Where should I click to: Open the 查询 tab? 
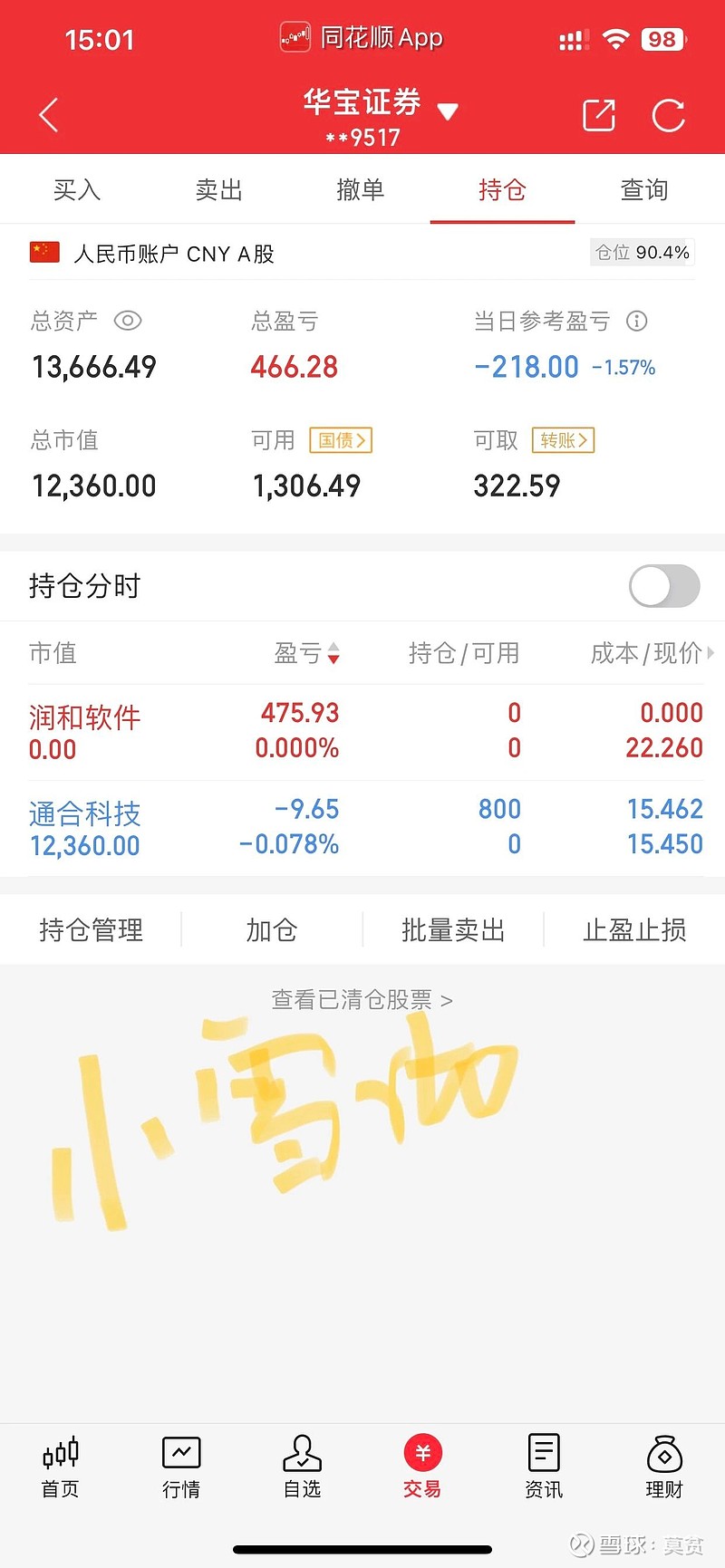(x=644, y=189)
